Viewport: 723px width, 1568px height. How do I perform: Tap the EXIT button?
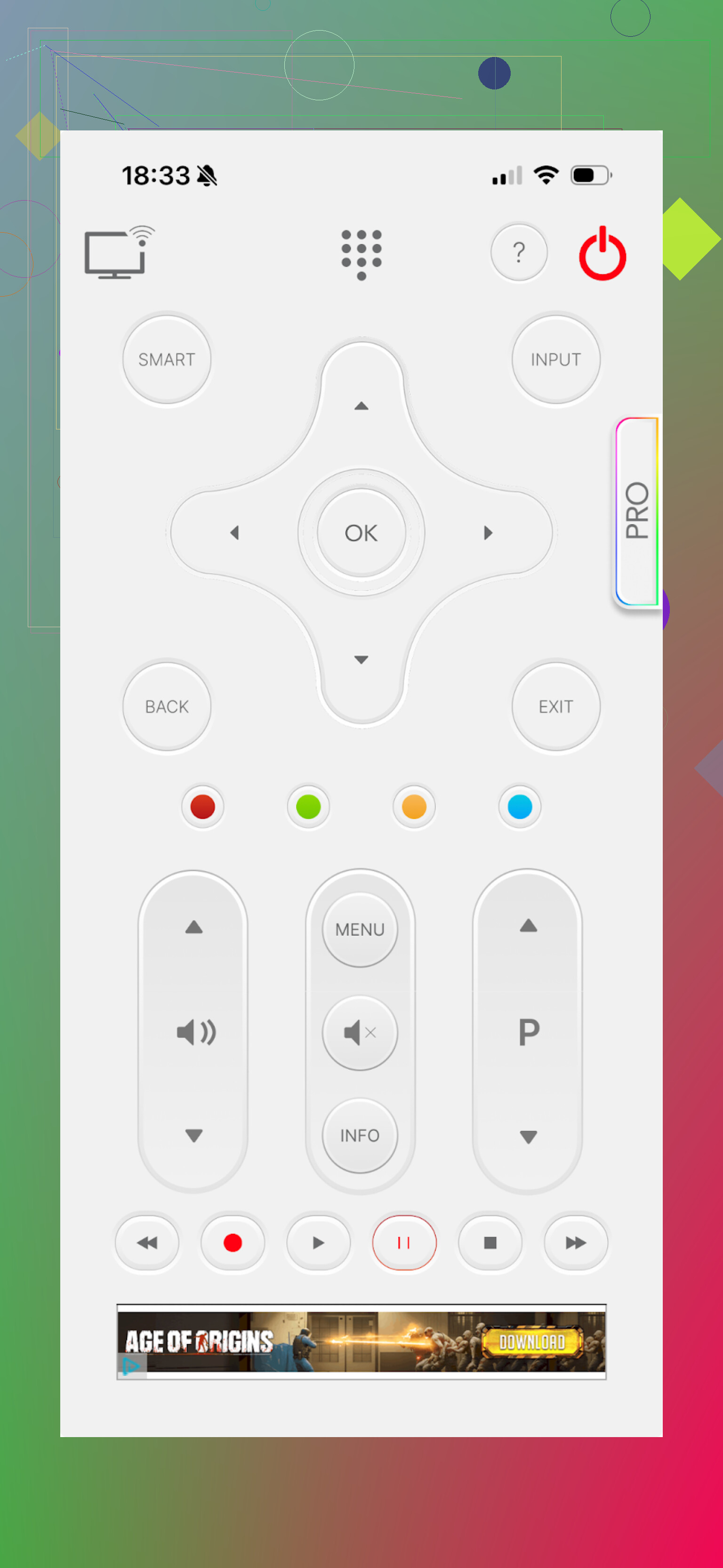pyautogui.click(x=555, y=706)
